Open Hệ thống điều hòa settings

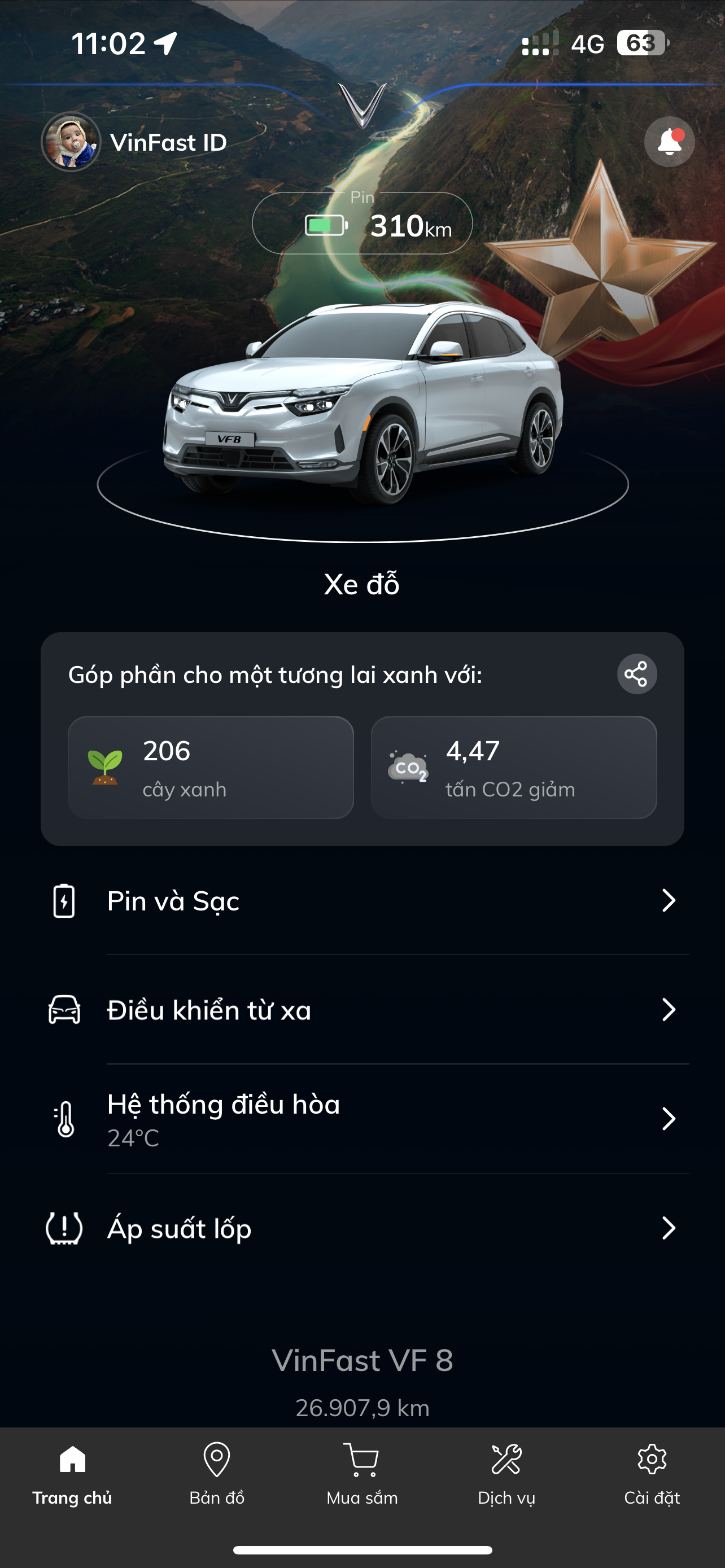[x=362, y=1119]
